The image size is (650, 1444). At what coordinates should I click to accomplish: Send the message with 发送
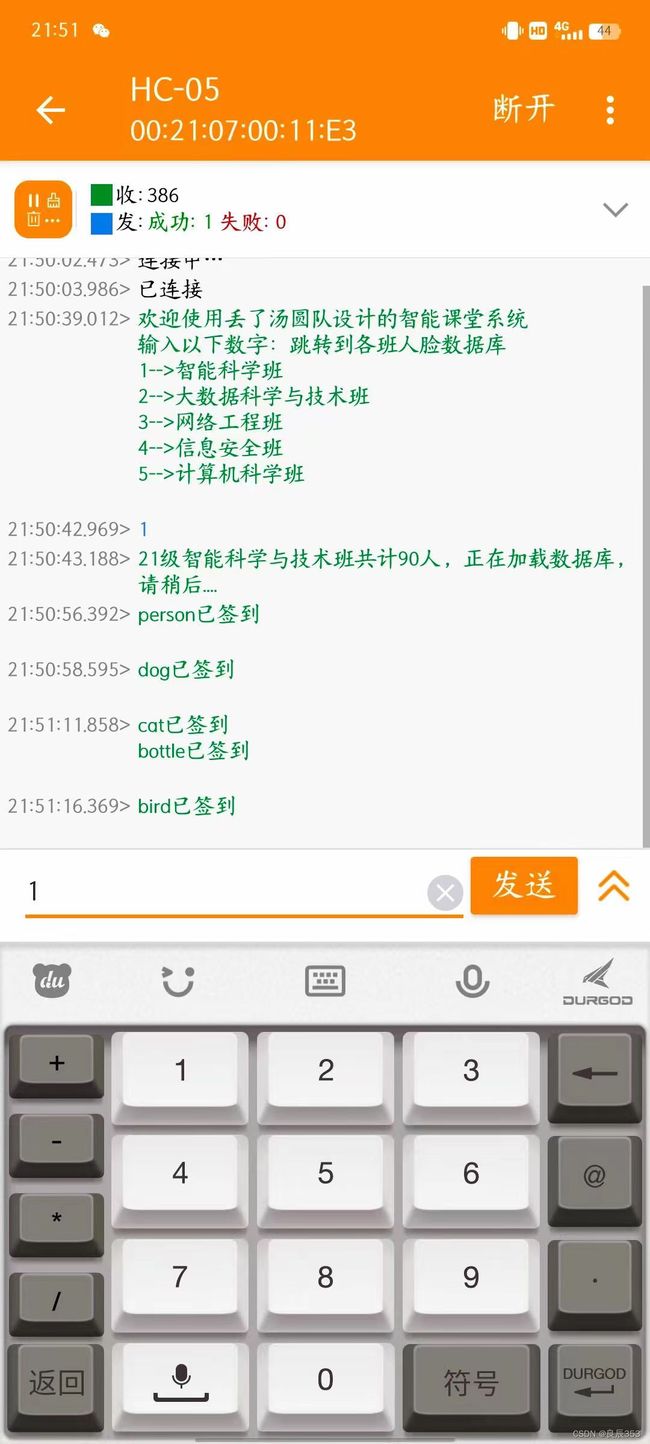click(x=524, y=885)
